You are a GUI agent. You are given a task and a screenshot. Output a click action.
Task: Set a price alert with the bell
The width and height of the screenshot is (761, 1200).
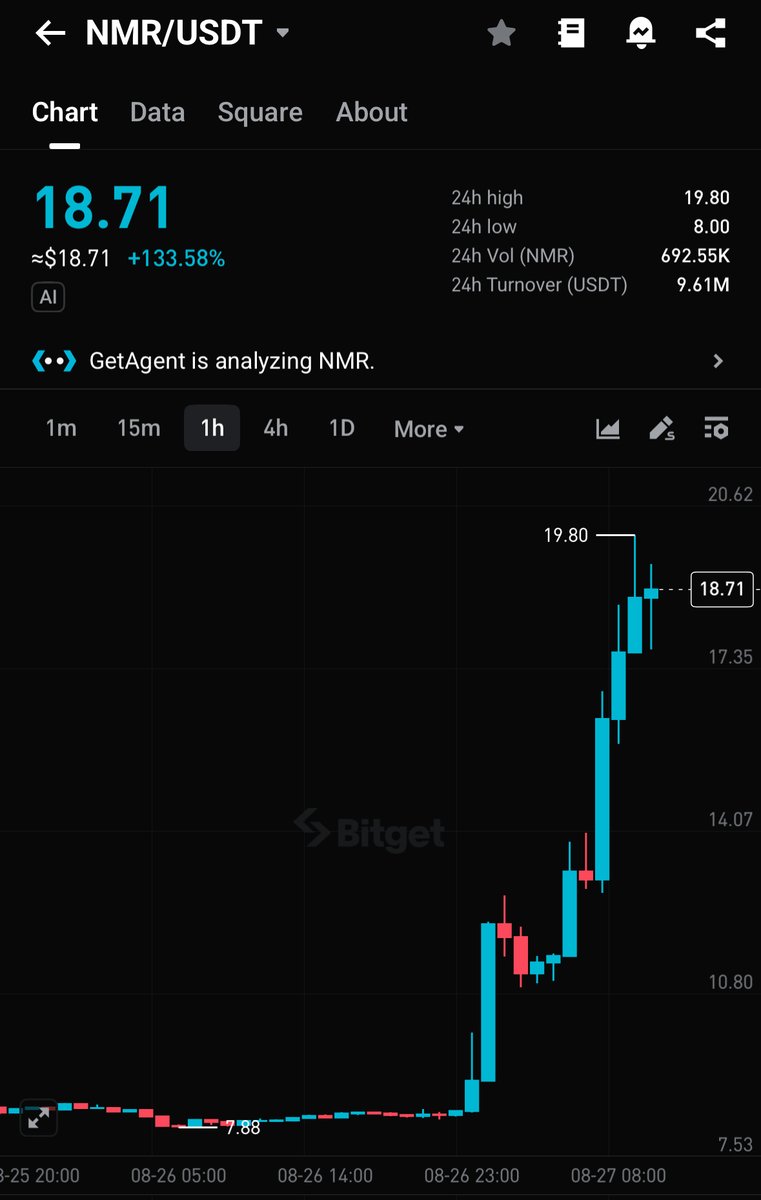[639, 34]
